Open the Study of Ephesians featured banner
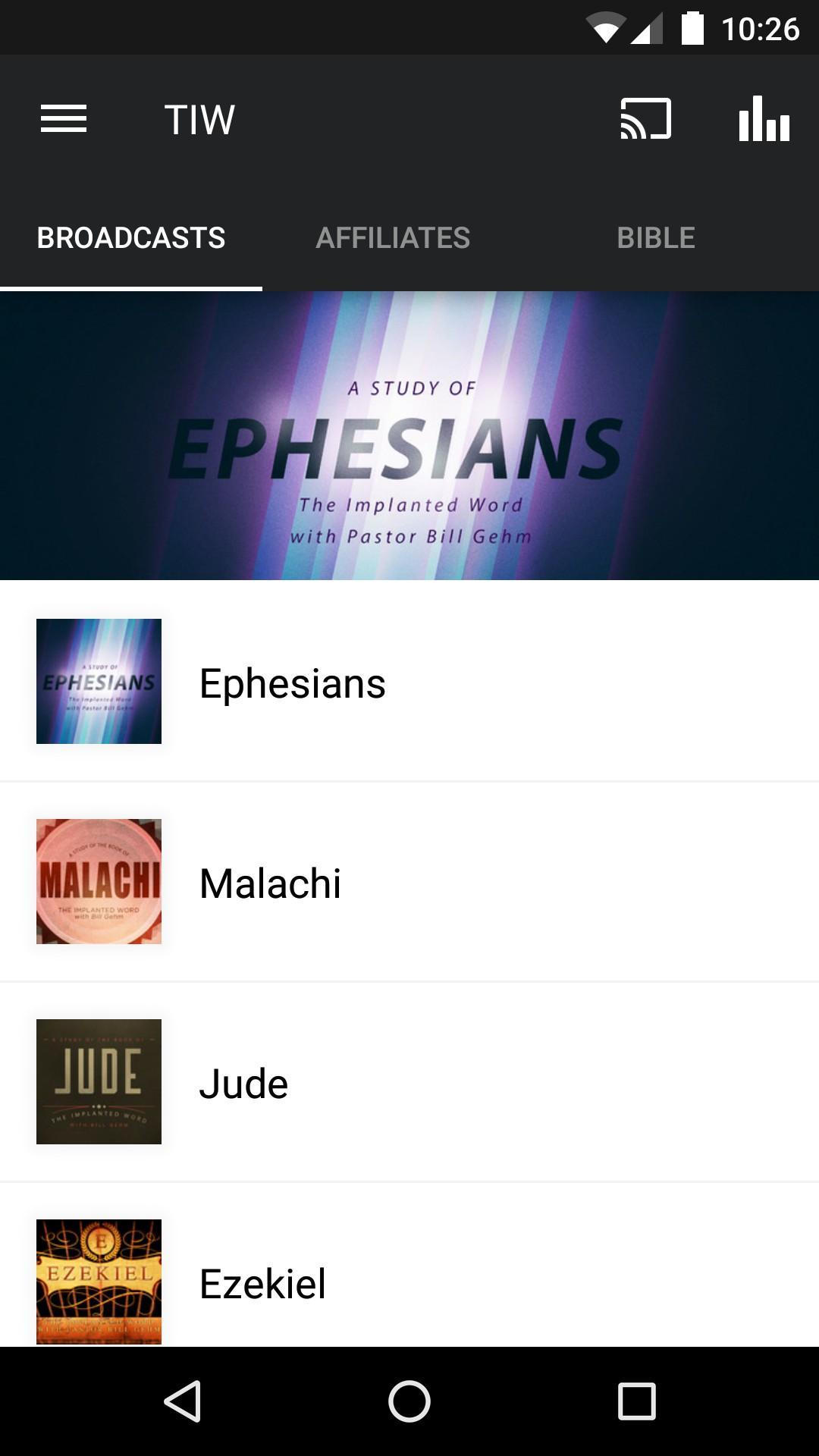Screen dimensions: 819x1456 pyautogui.click(x=409, y=436)
